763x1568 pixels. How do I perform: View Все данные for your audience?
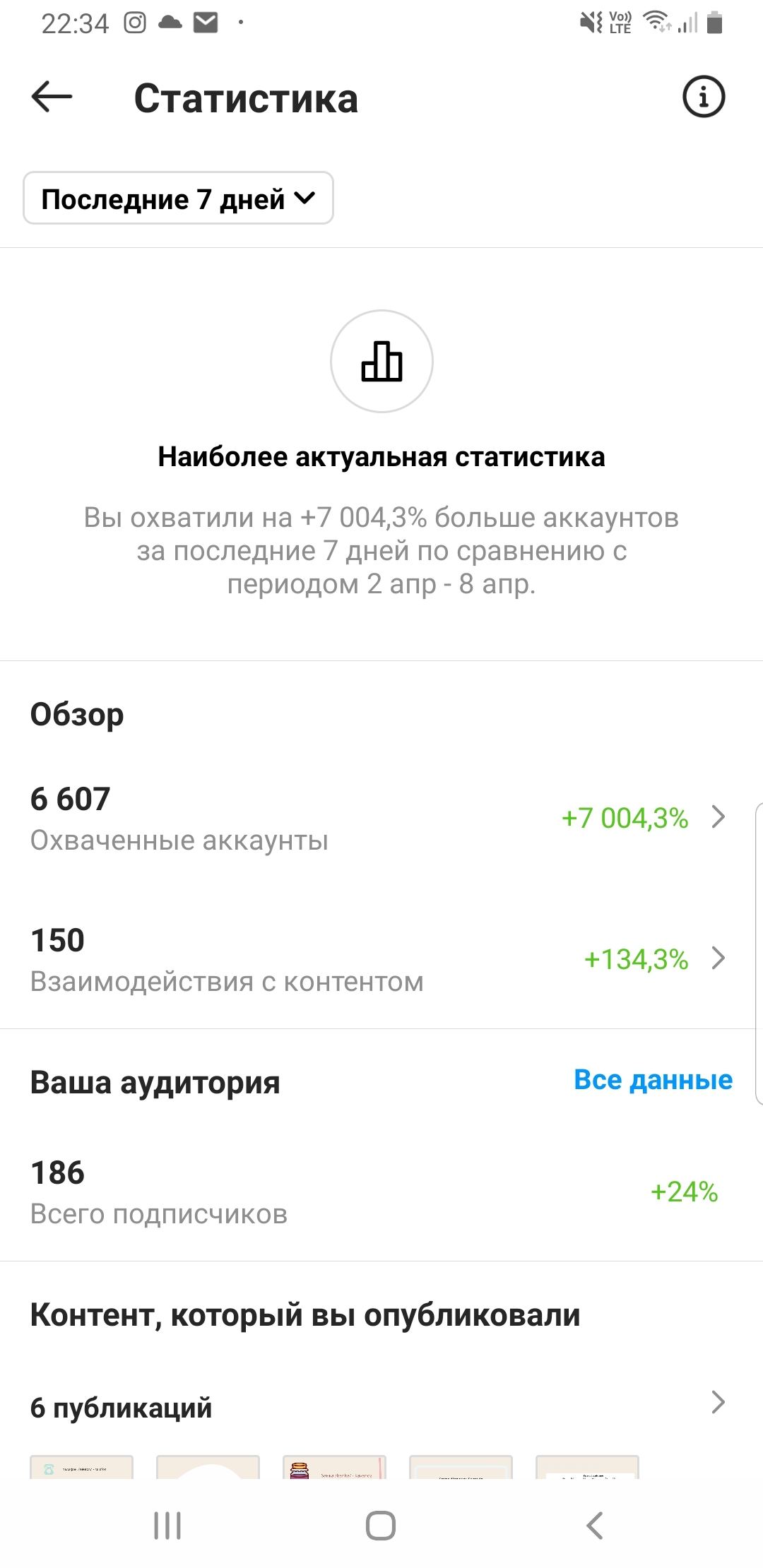tap(653, 1080)
